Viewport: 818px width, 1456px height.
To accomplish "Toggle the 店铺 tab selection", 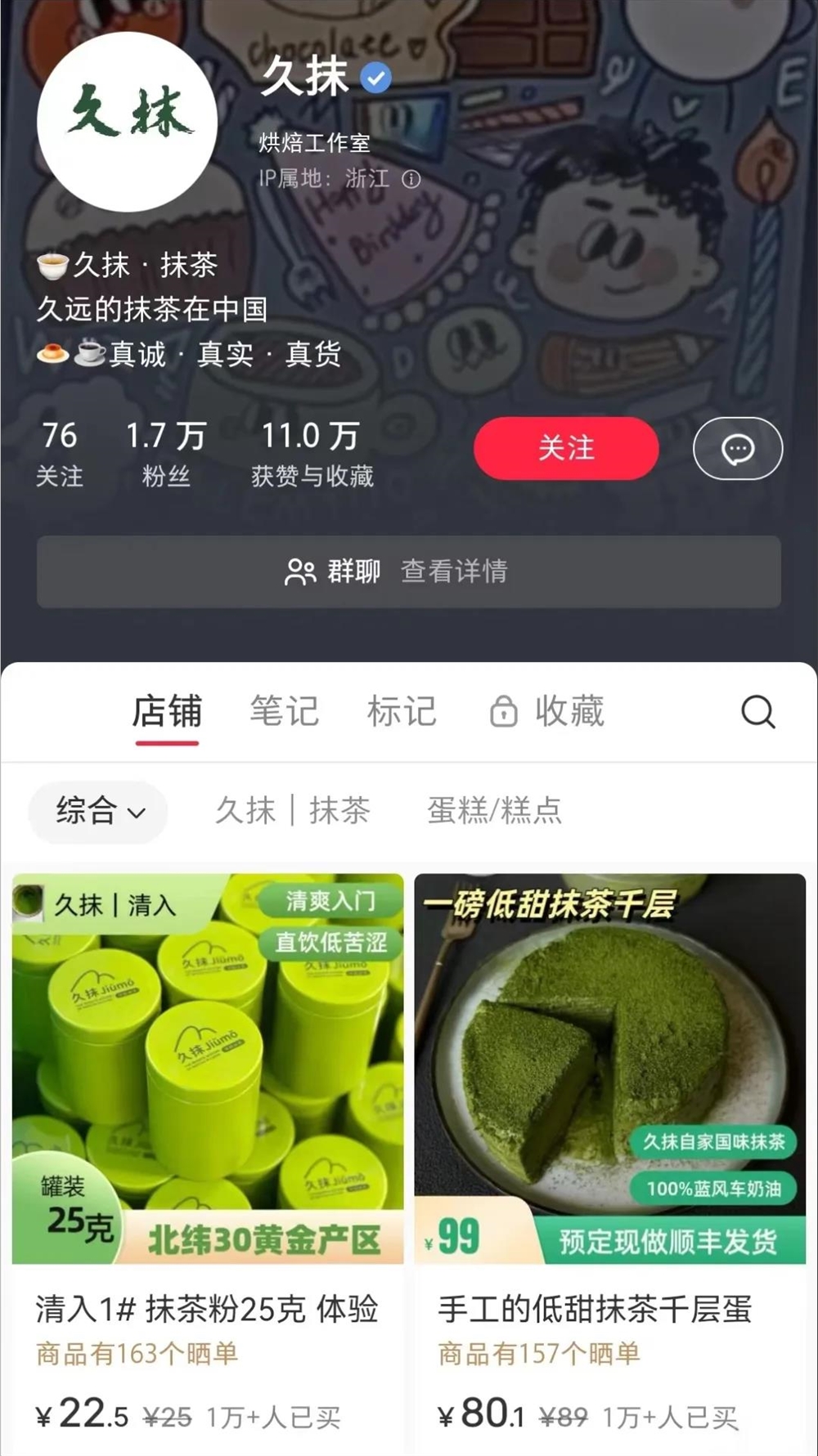I will coord(168,710).
